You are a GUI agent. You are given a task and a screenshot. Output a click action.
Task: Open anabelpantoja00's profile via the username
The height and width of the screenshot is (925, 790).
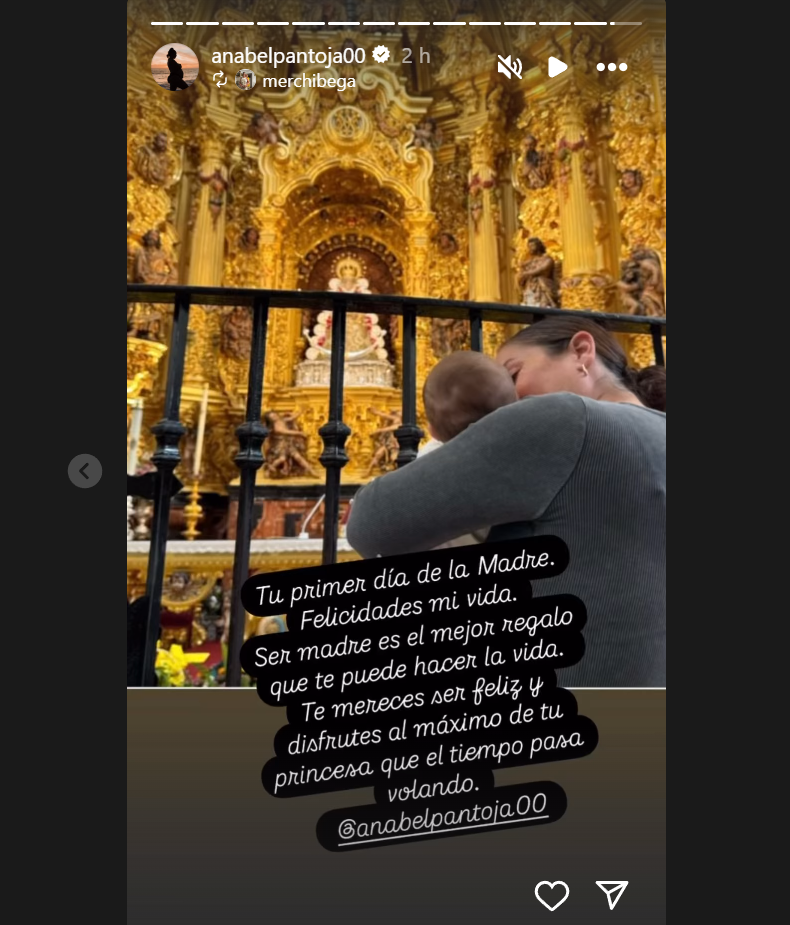click(290, 56)
